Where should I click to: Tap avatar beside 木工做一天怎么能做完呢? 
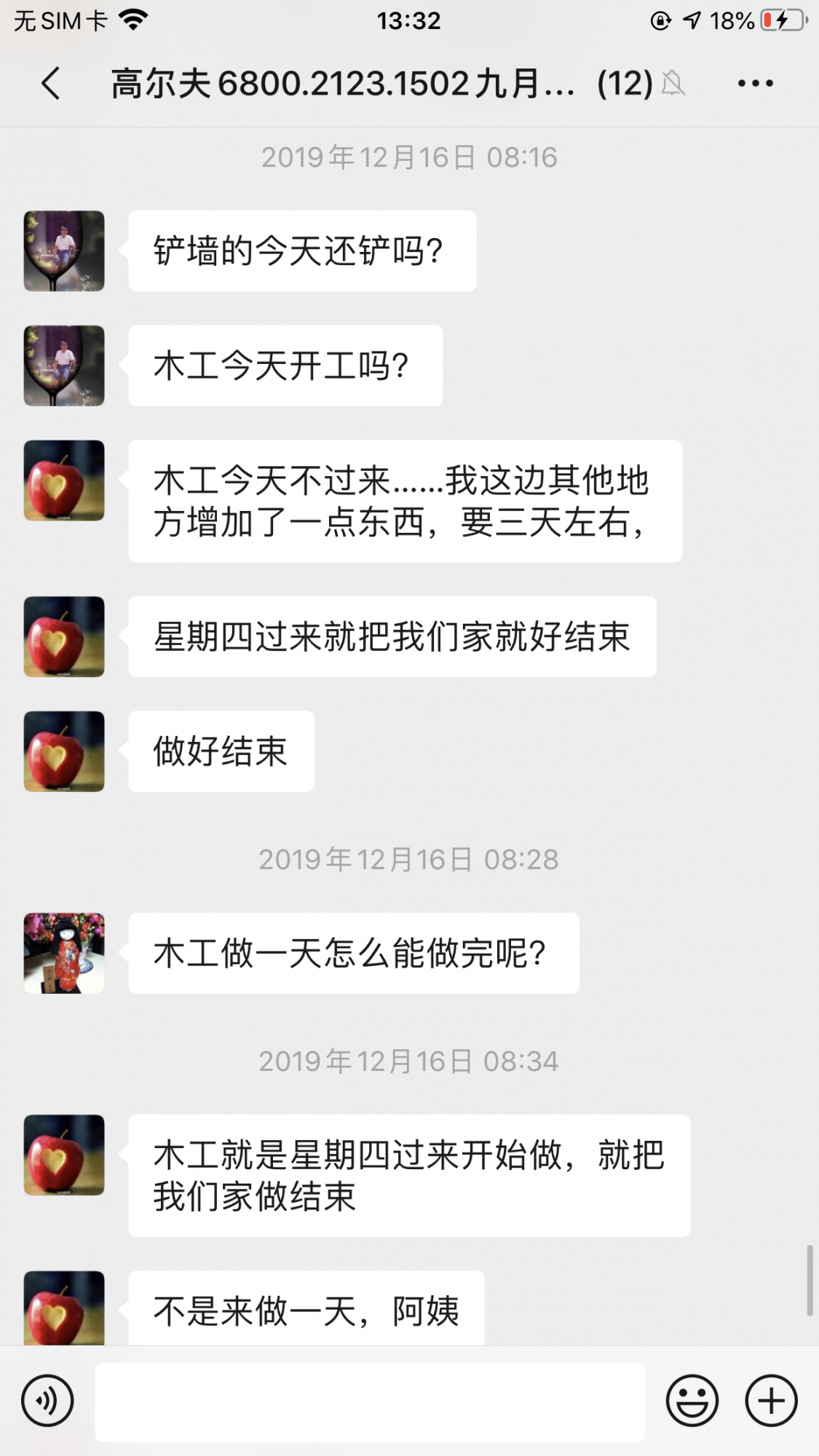click(64, 953)
